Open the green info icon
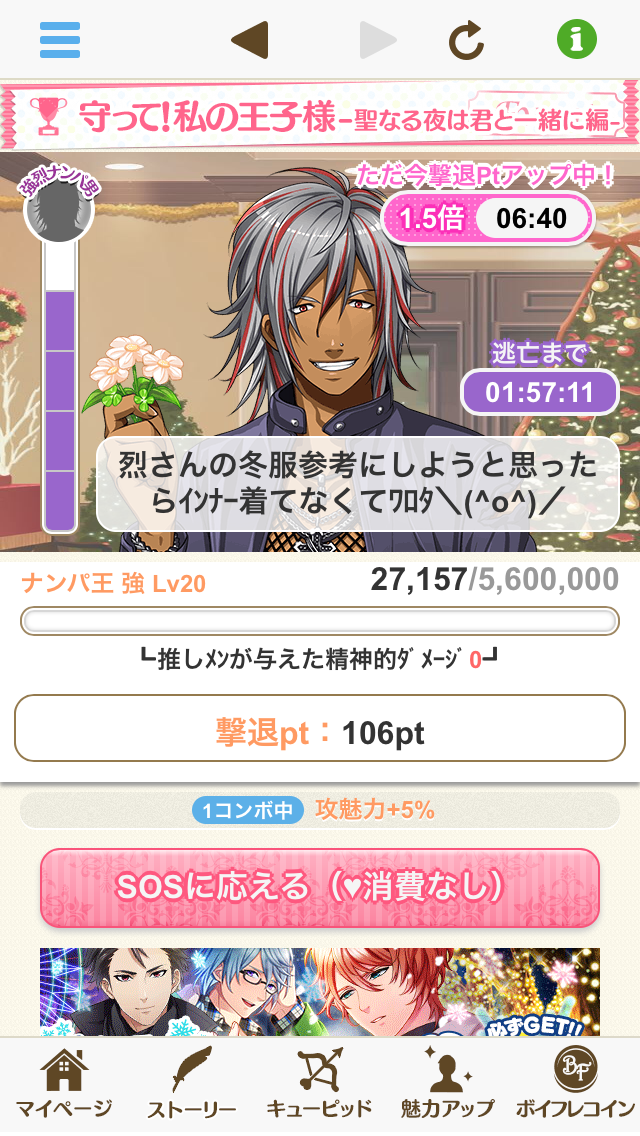Viewport: 640px width, 1136px height. pos(577,40)
